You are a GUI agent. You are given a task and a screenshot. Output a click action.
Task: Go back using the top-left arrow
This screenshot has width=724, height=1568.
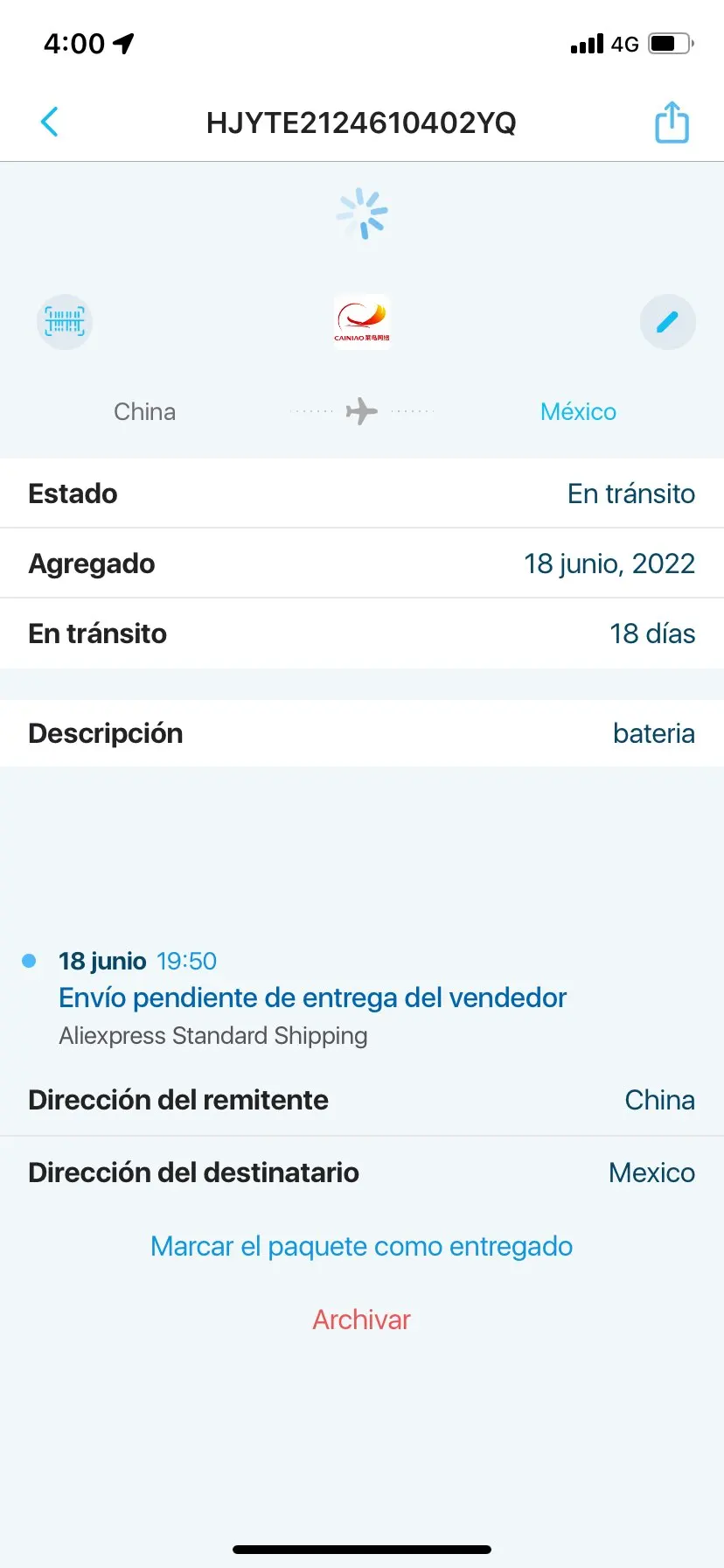pos(50,122)
